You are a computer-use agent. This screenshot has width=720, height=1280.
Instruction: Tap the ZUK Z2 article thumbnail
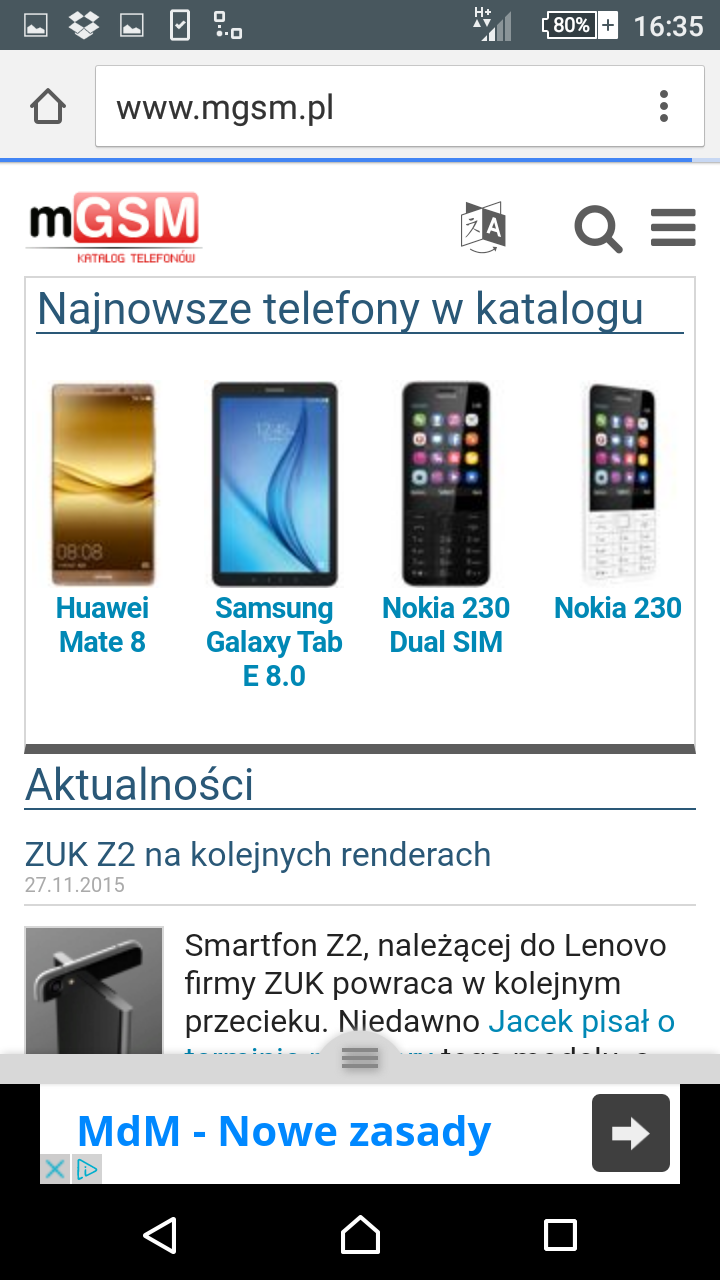coord(94,990)
